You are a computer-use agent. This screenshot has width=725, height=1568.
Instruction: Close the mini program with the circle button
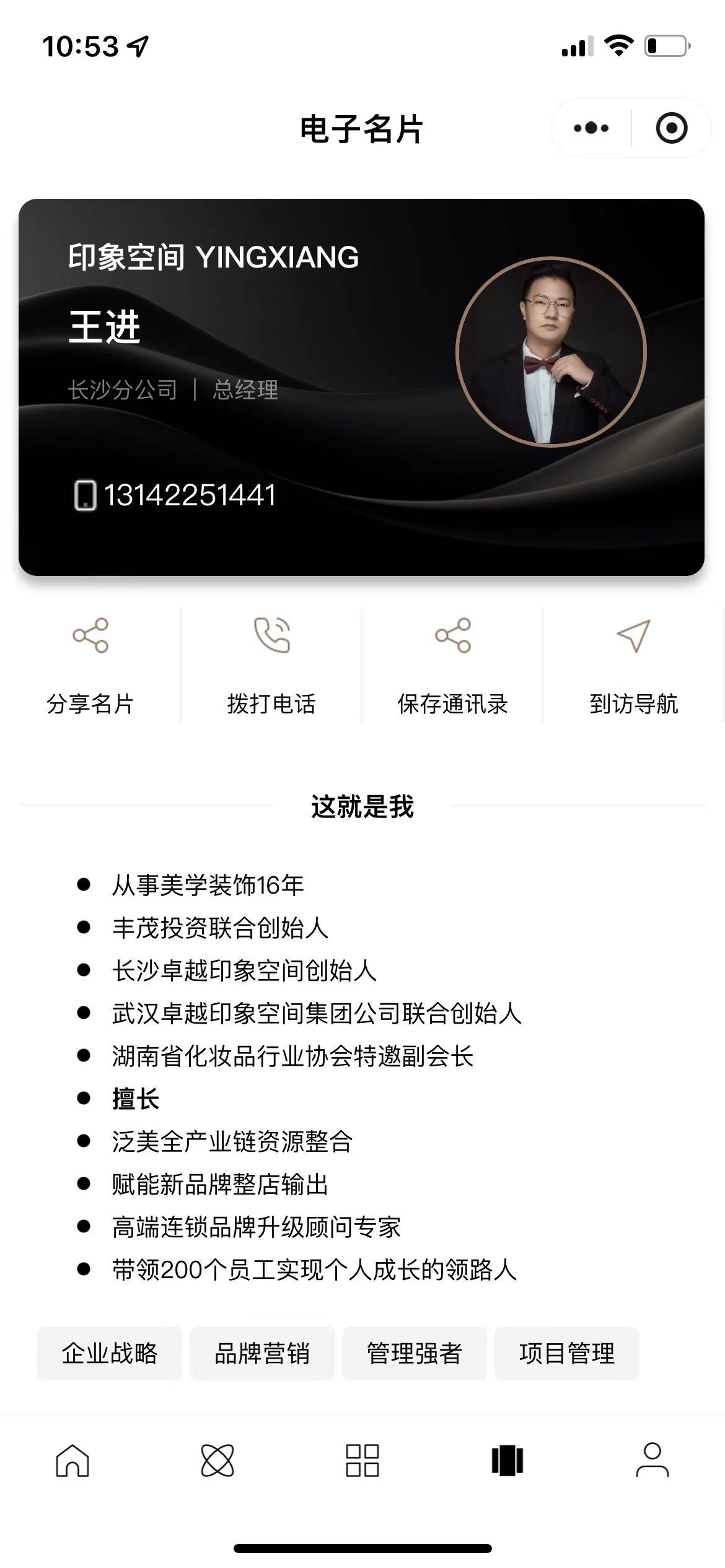(x=671, y=128)
